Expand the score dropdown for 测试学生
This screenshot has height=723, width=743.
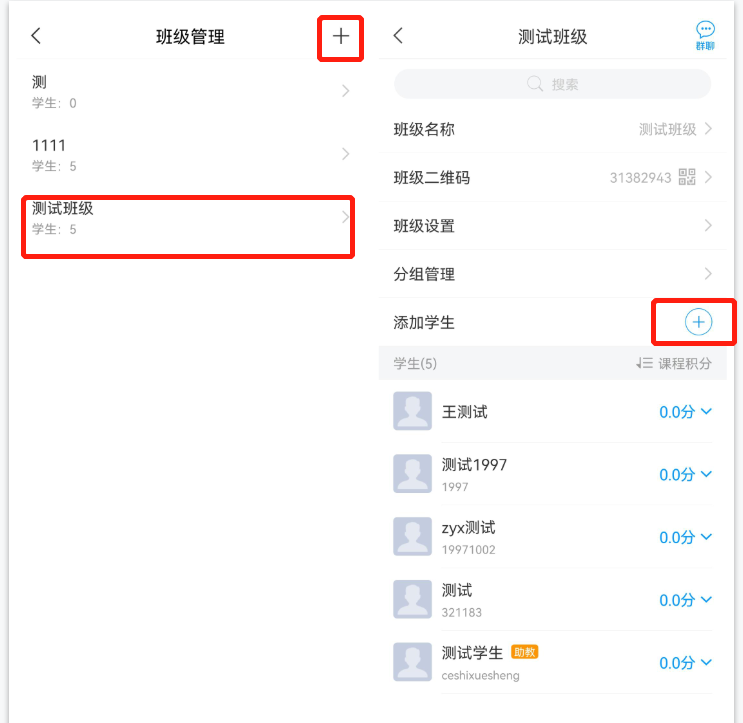686,663
